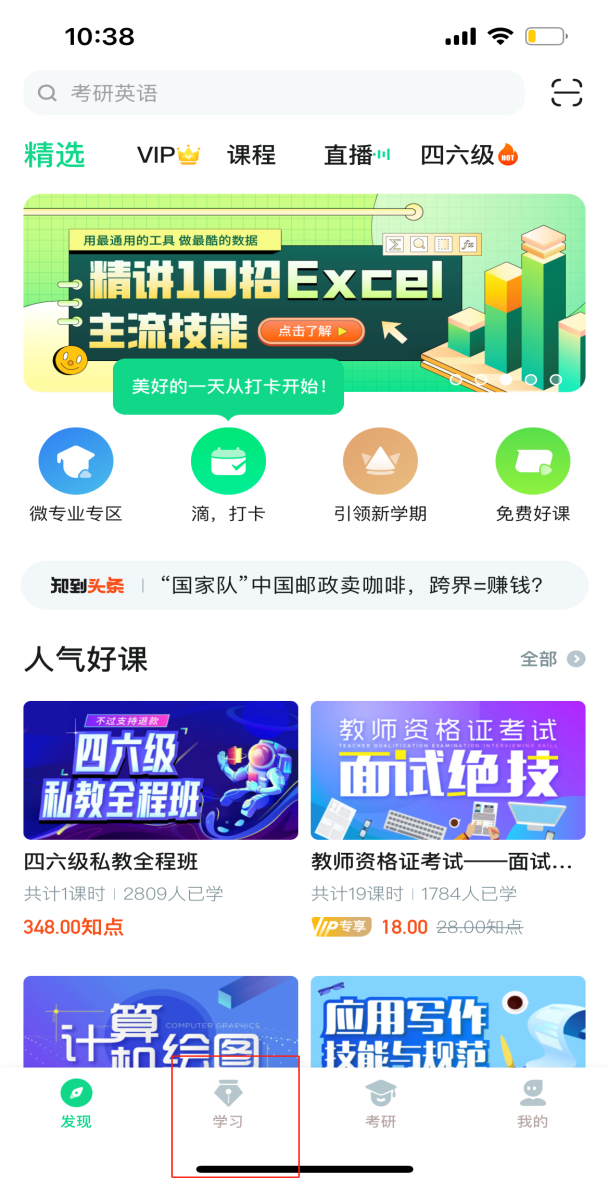Open the scan icon beside search
Screen dimensions: 609x1184
(x=566, y=93)
